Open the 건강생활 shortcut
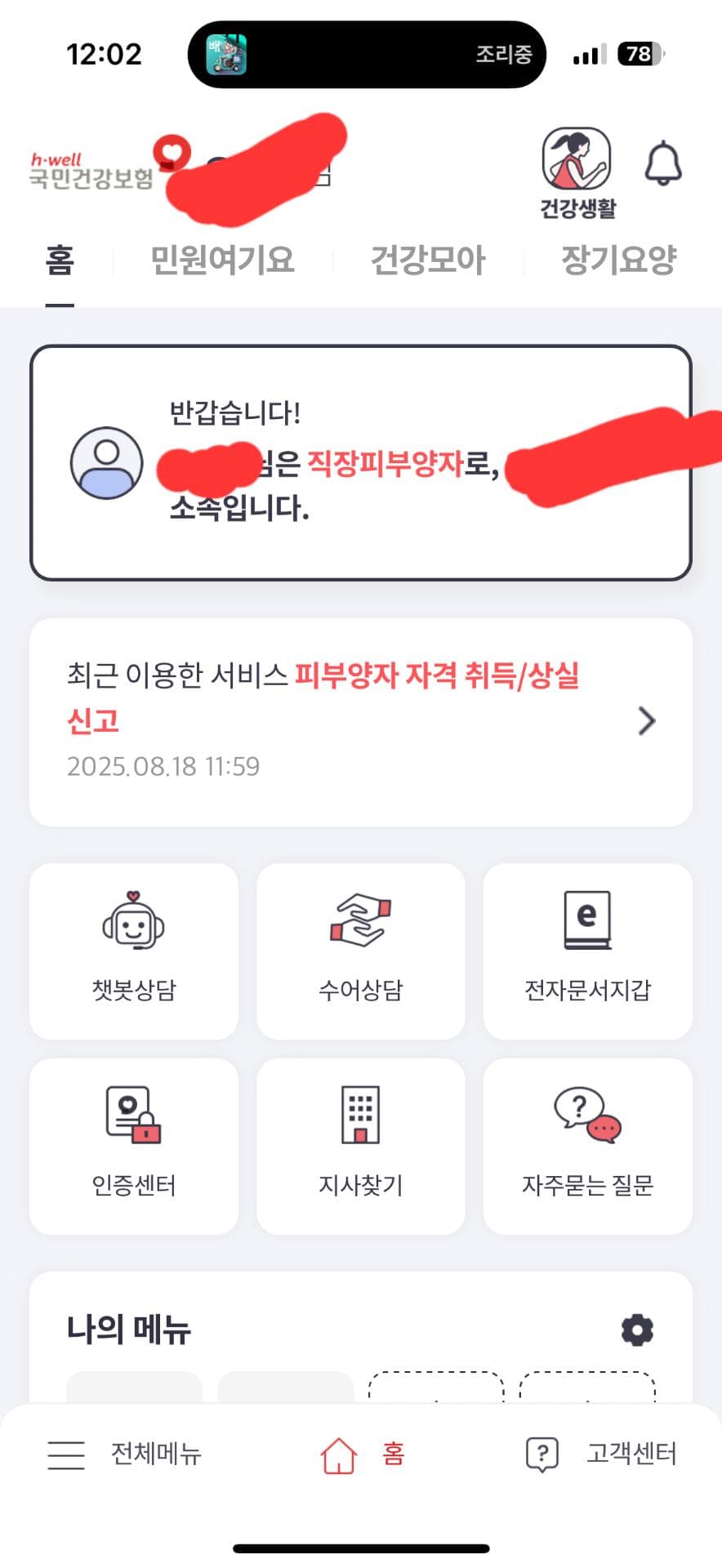 (577, 173)
